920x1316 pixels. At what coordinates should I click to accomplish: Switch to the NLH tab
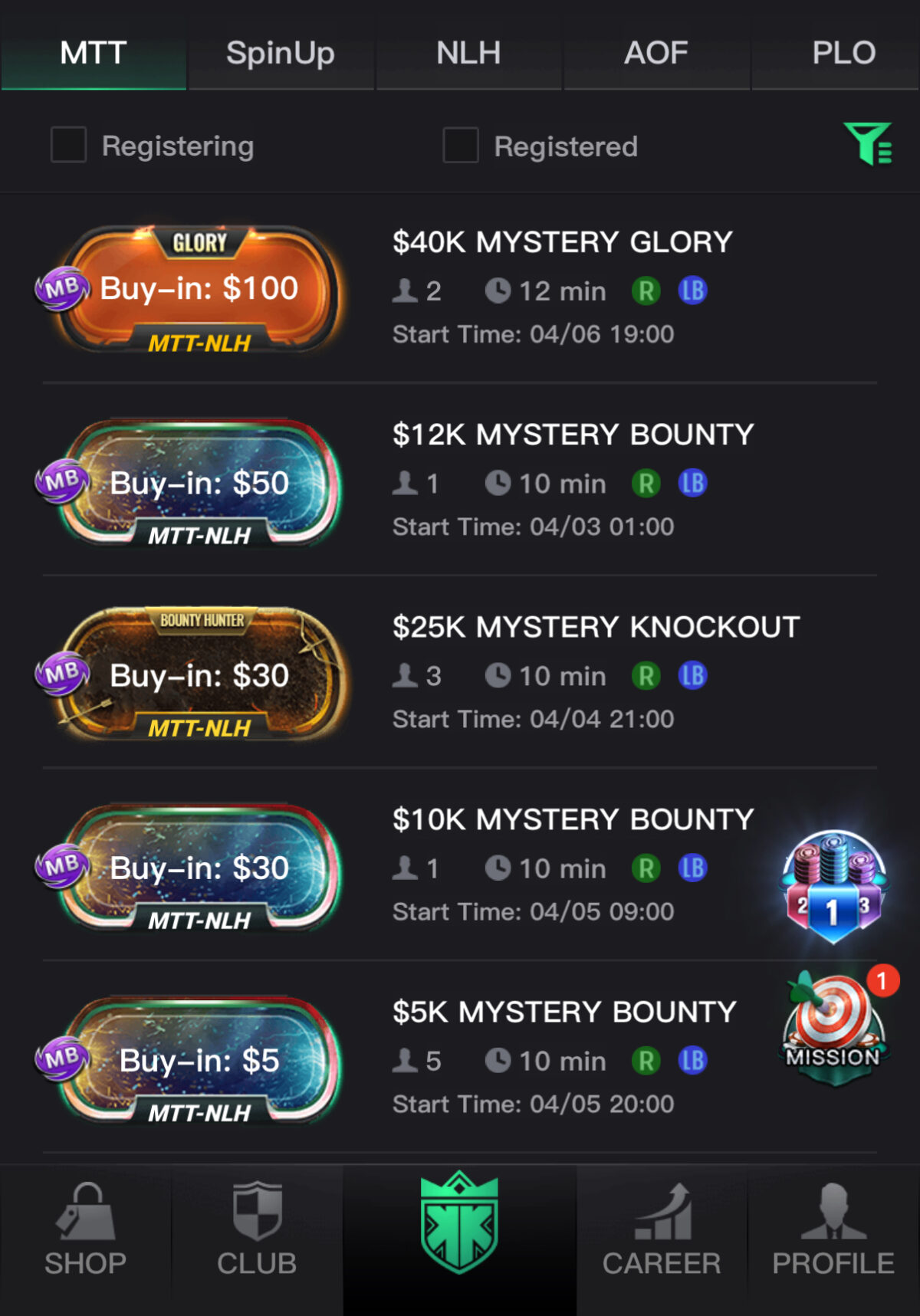point(468,52)
